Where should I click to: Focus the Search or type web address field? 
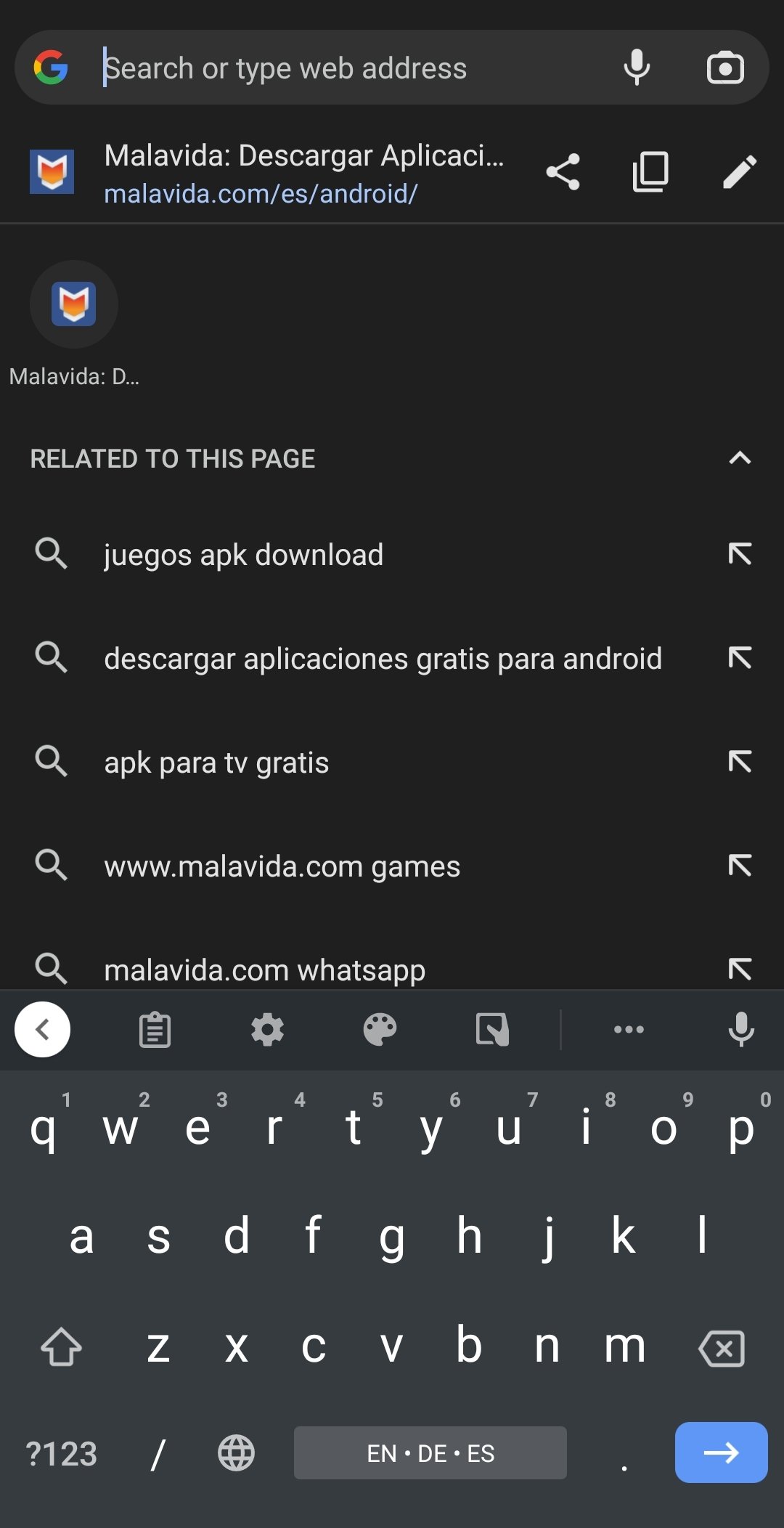[348, 68]
